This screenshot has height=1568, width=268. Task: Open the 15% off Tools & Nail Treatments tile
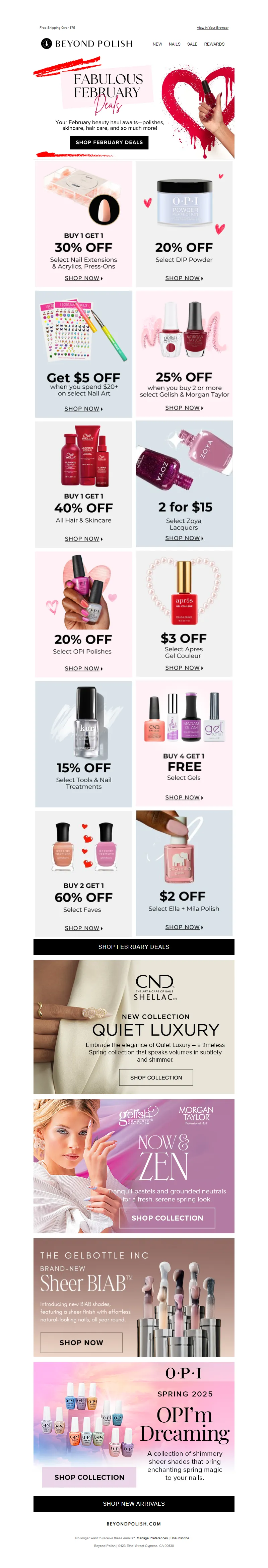[83, 744]
